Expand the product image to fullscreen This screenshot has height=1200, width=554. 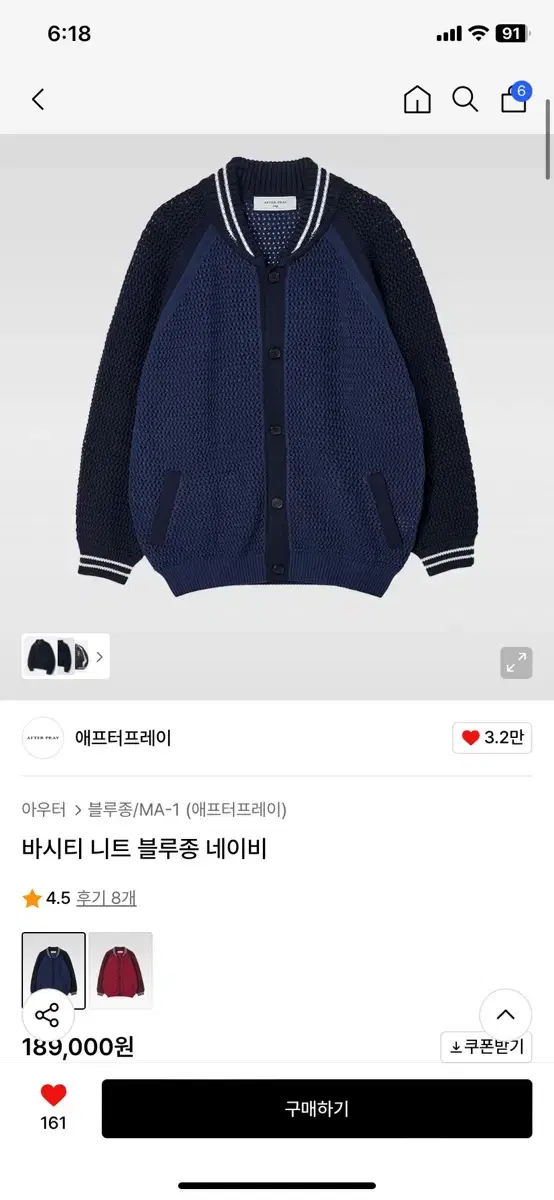(516, 662)
